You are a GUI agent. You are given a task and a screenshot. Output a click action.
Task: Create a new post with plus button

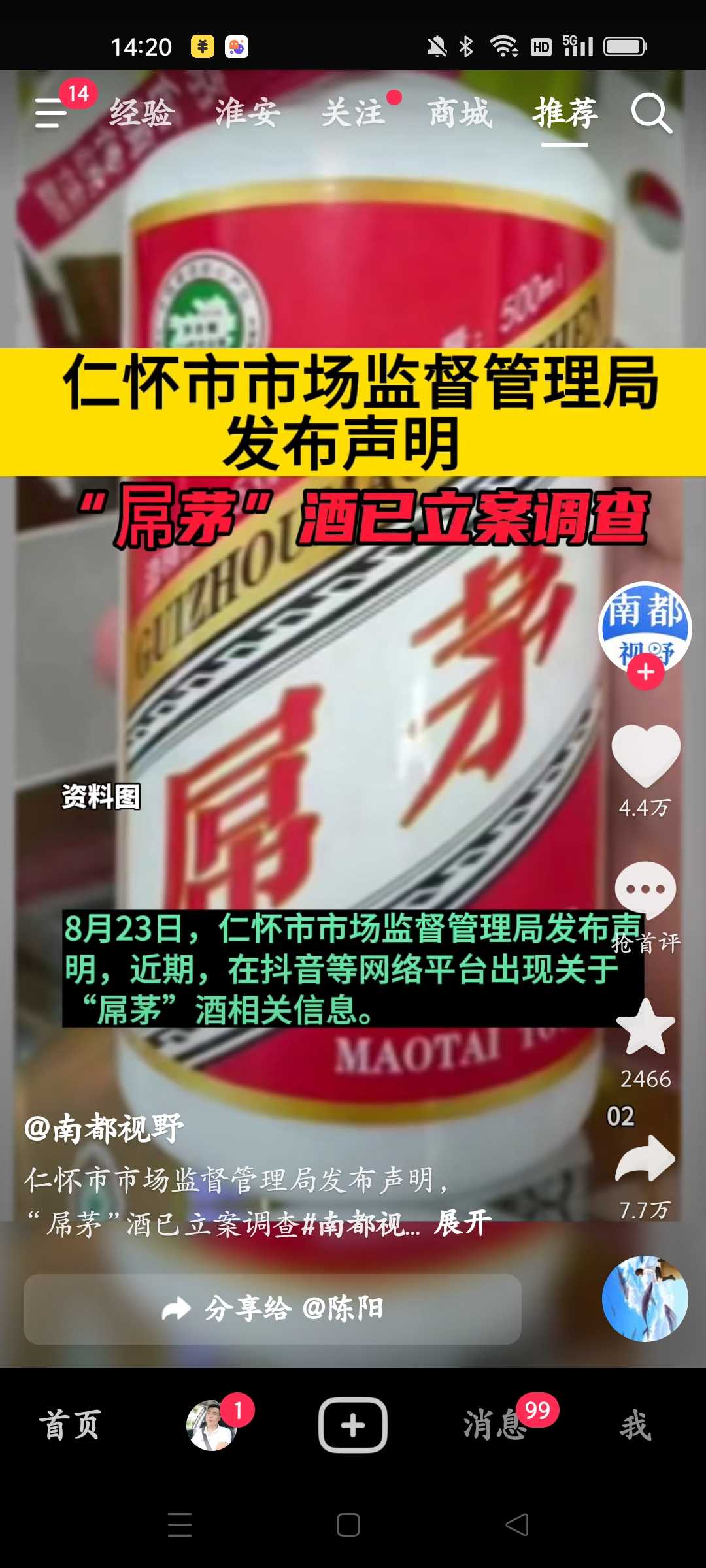tap(353, 1425)
